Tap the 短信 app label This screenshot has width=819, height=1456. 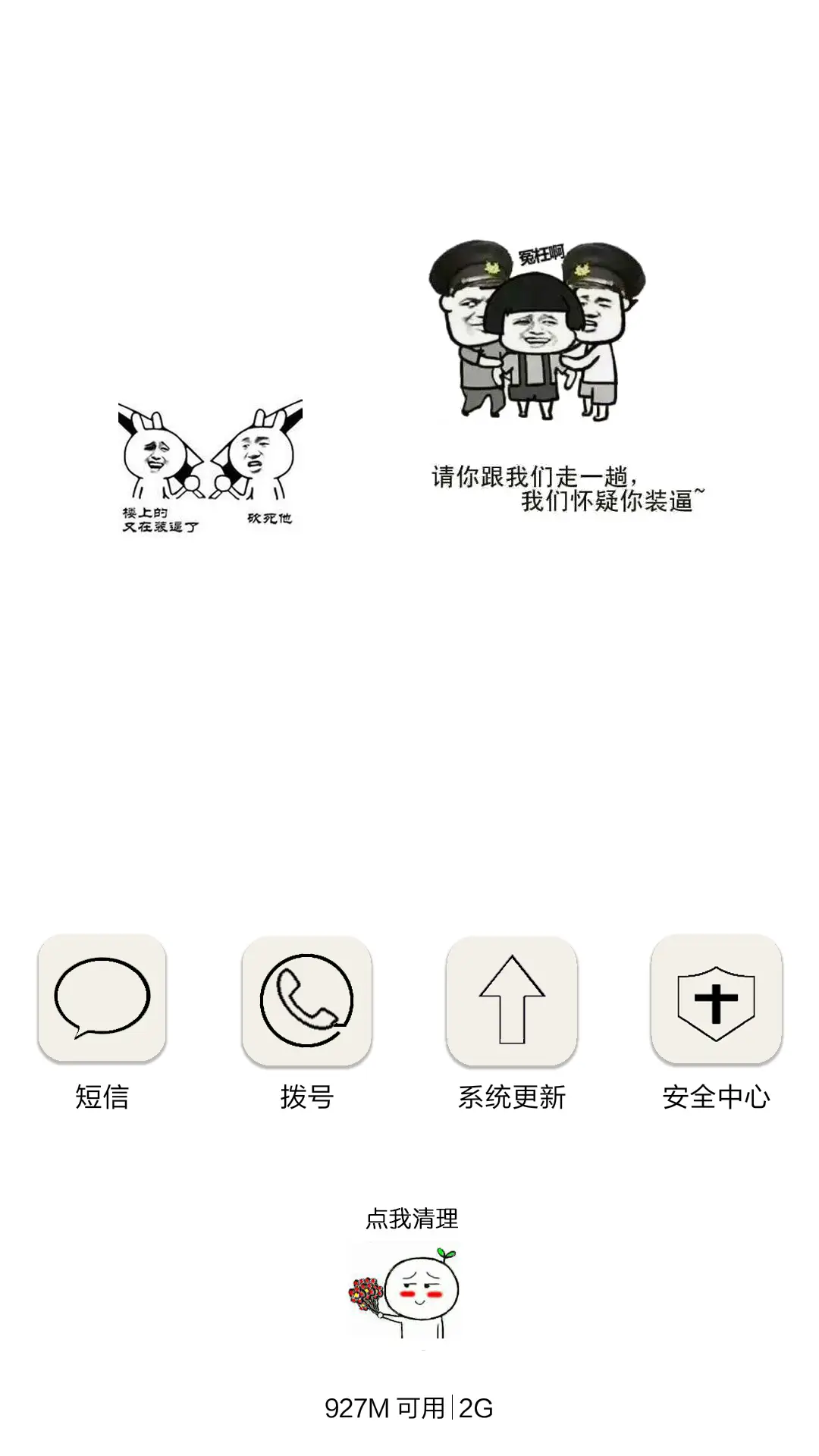click(102, 1096)
